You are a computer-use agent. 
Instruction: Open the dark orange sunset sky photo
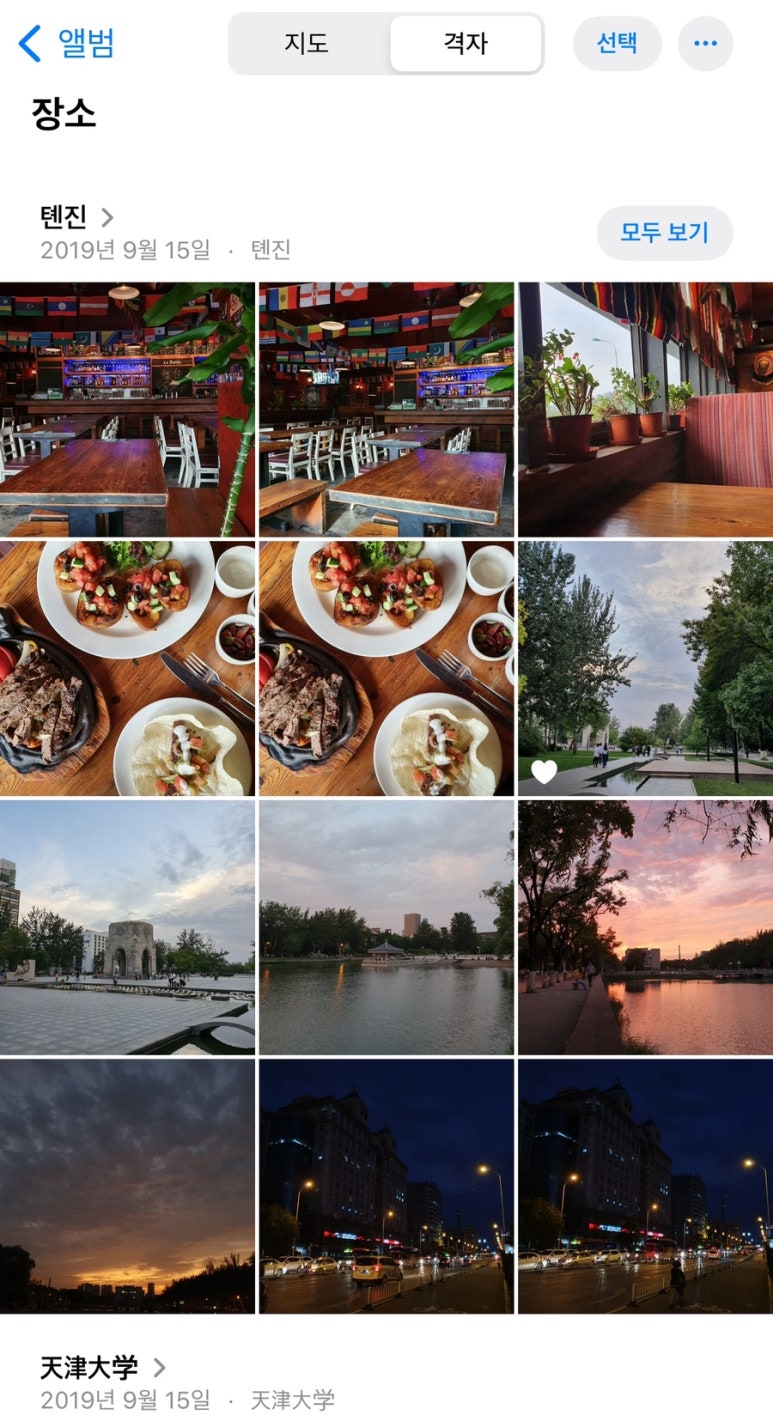127,1186
